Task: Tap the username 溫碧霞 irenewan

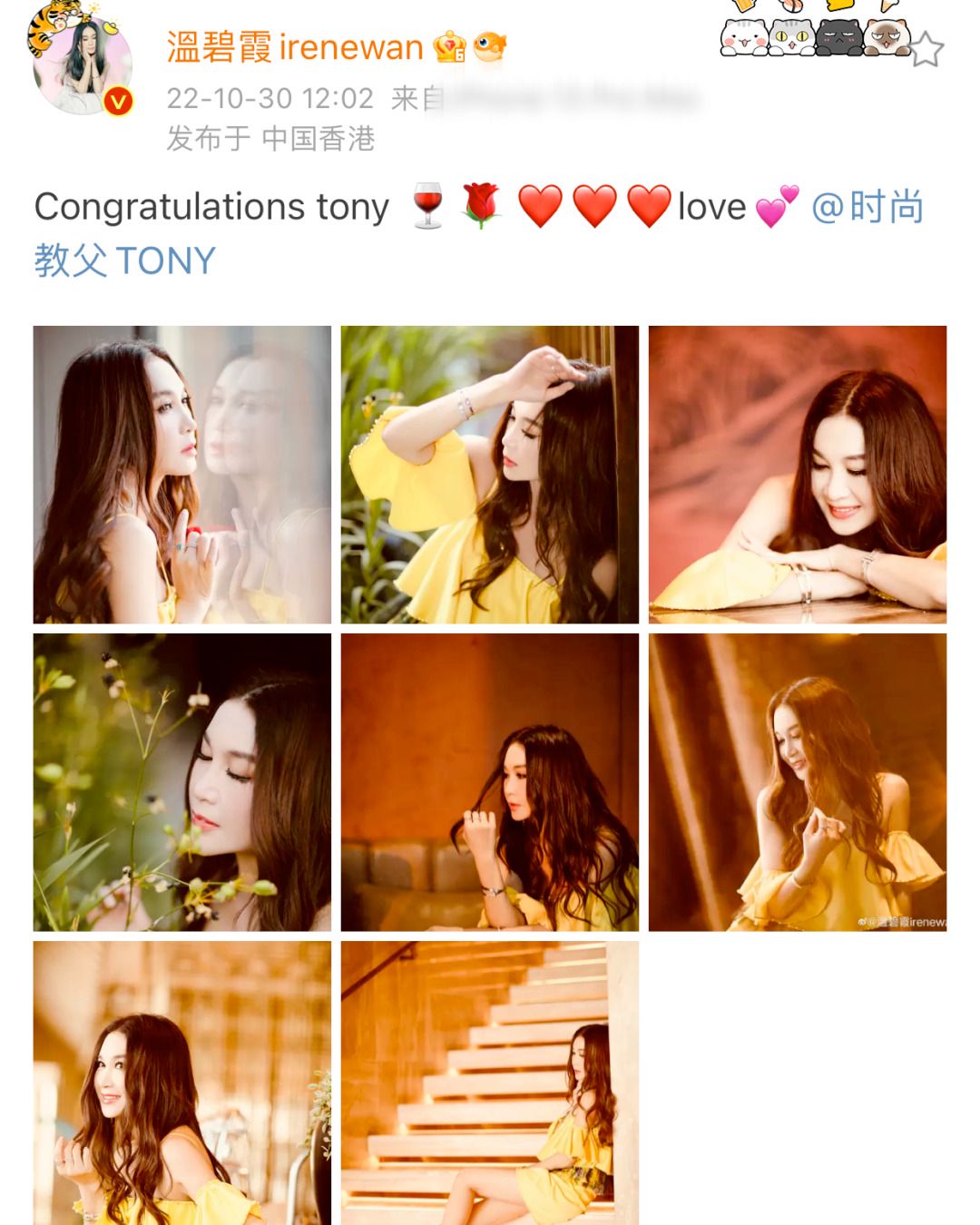Action: click(295, 47)
